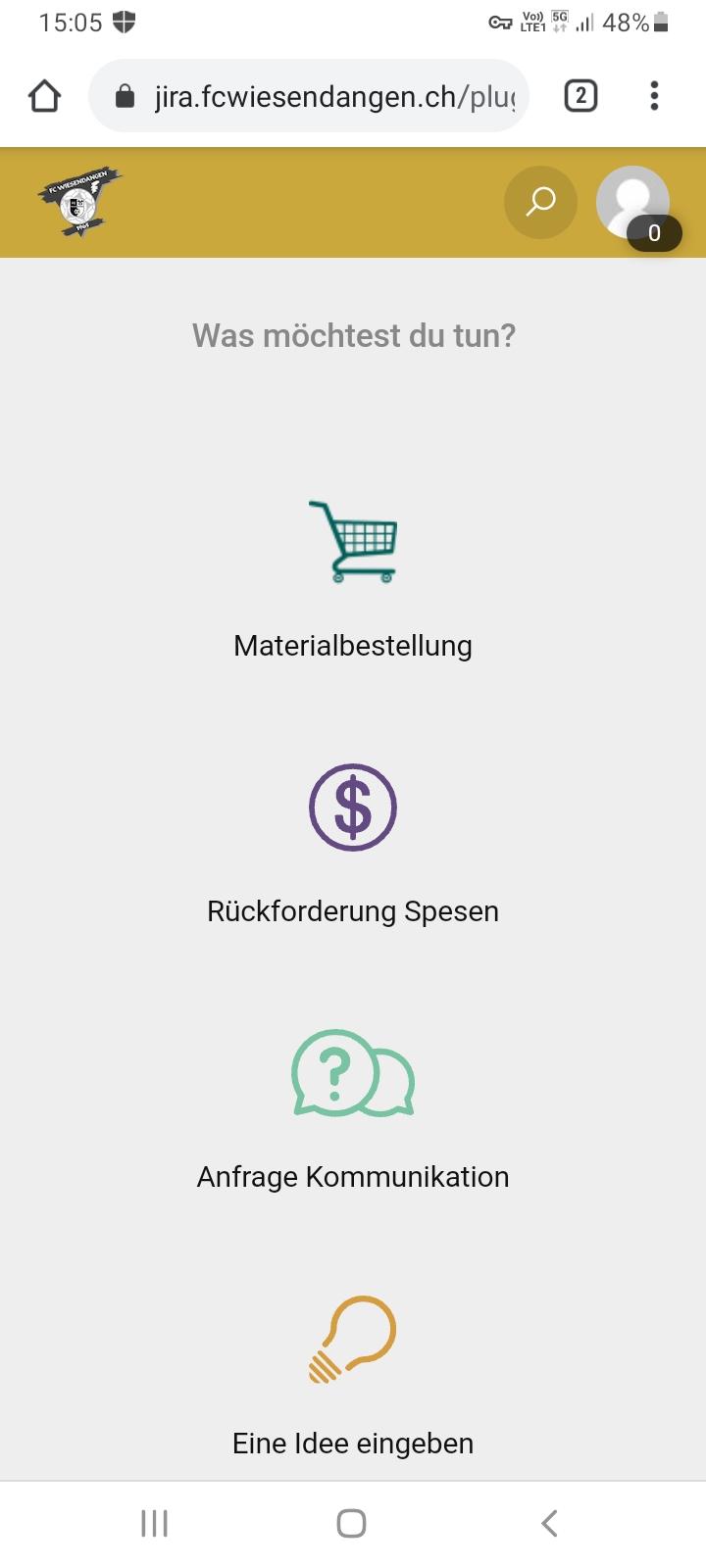
Task: Go back using the system back button
Action: click(x=549, y=1523)
